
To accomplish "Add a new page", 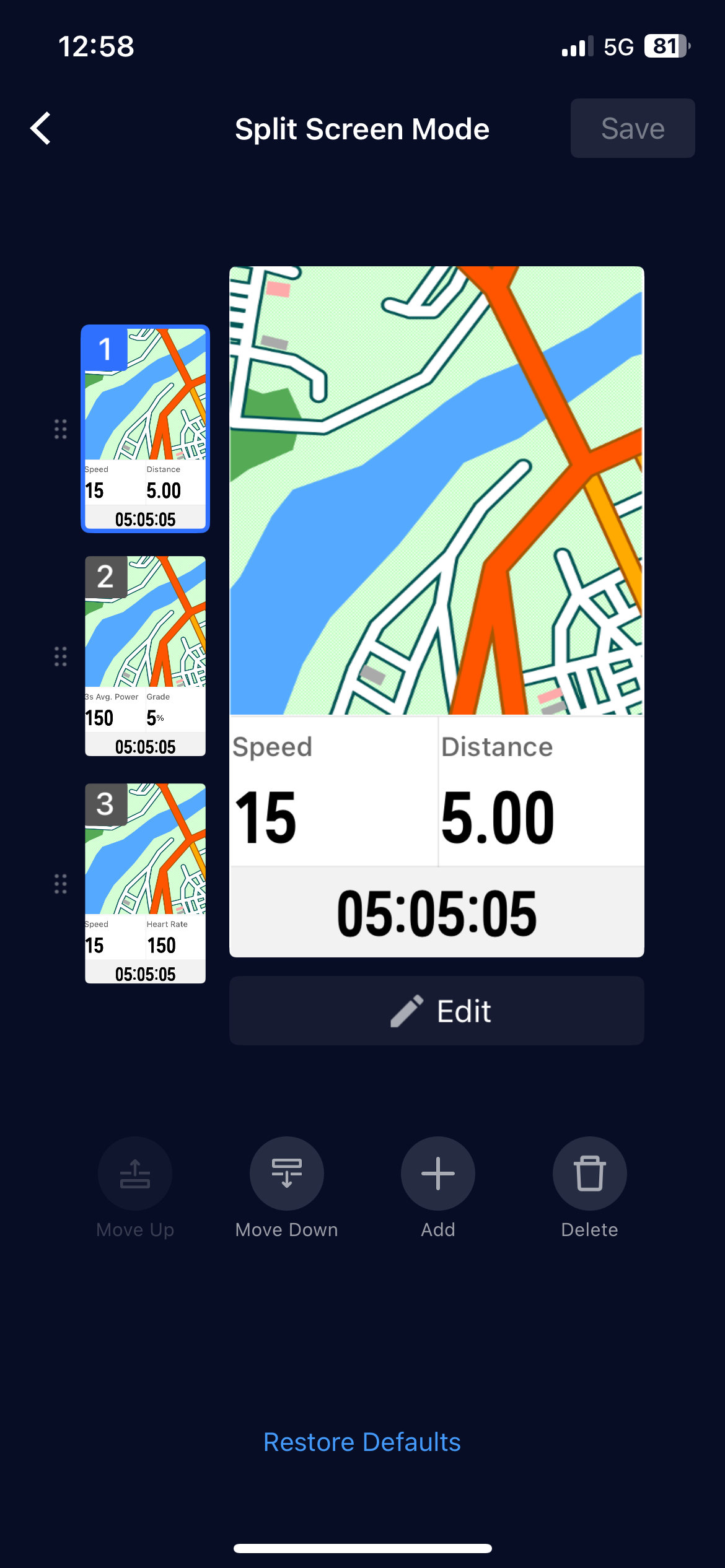I will coord(437,1174).
